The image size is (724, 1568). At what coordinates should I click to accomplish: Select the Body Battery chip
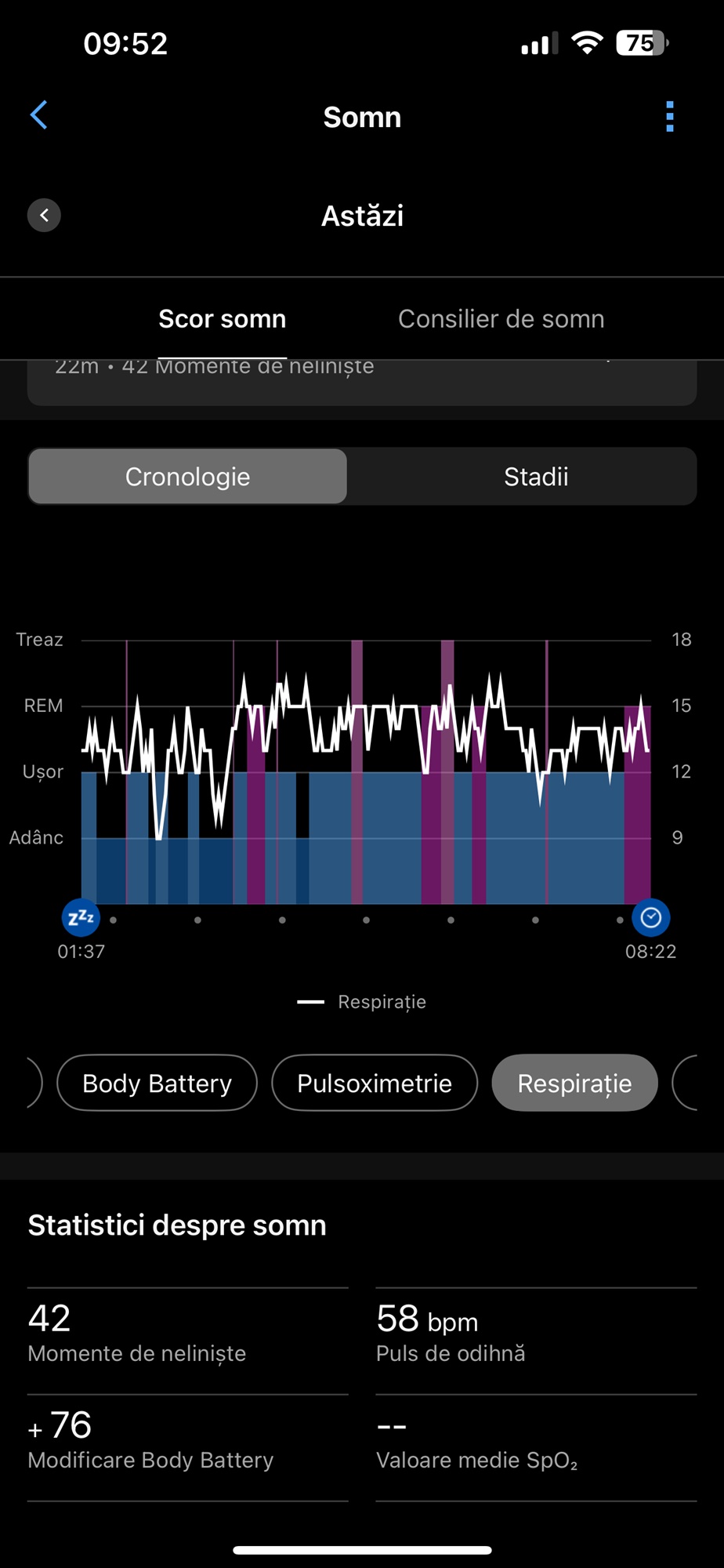click(x=157, y=1083)
